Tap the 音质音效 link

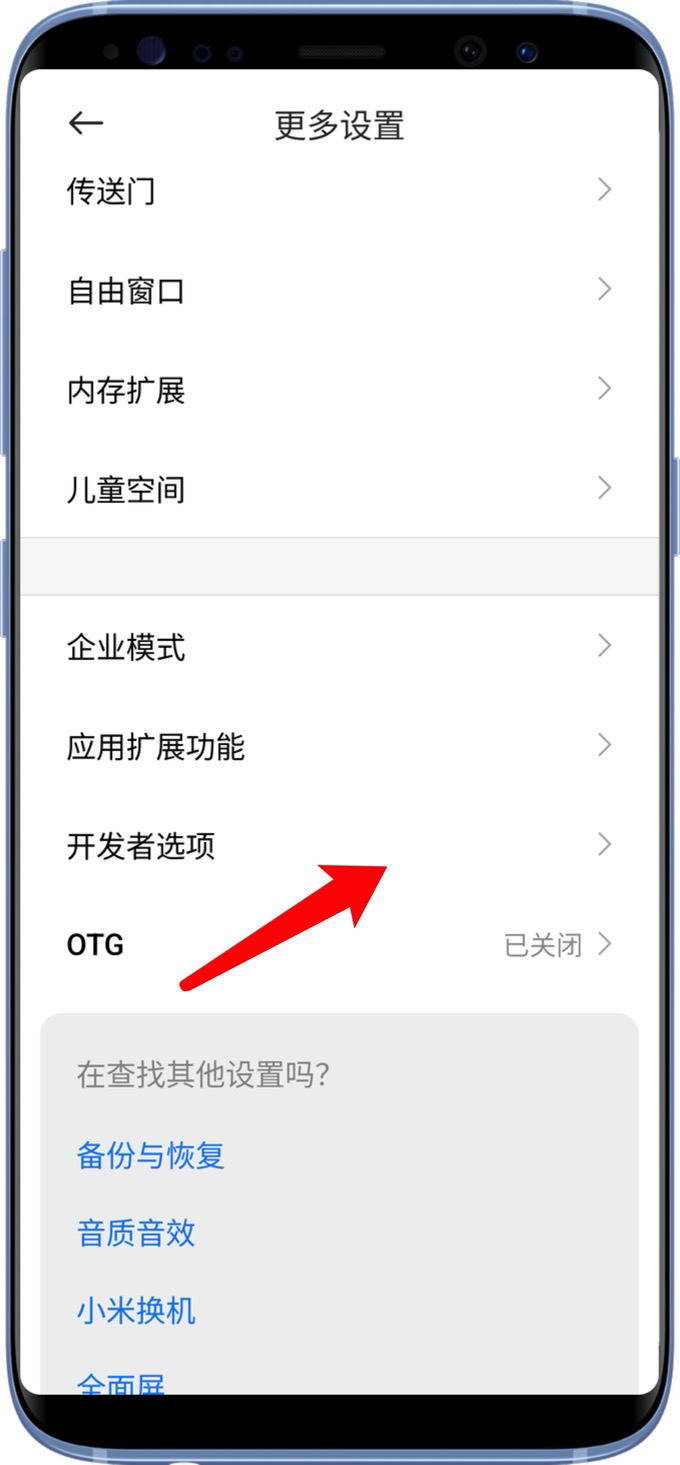136,1233
